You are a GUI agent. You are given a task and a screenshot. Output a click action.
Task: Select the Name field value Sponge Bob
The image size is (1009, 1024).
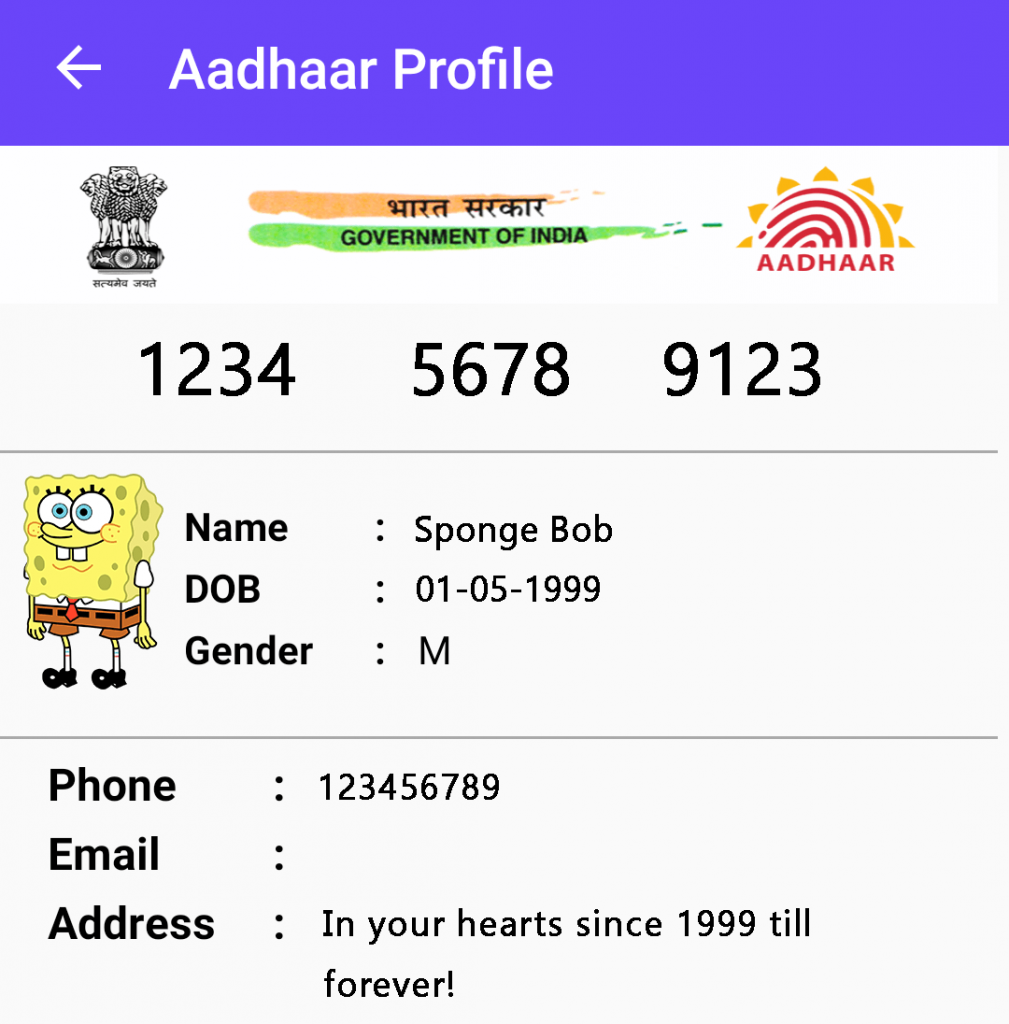tap(513, 529)
